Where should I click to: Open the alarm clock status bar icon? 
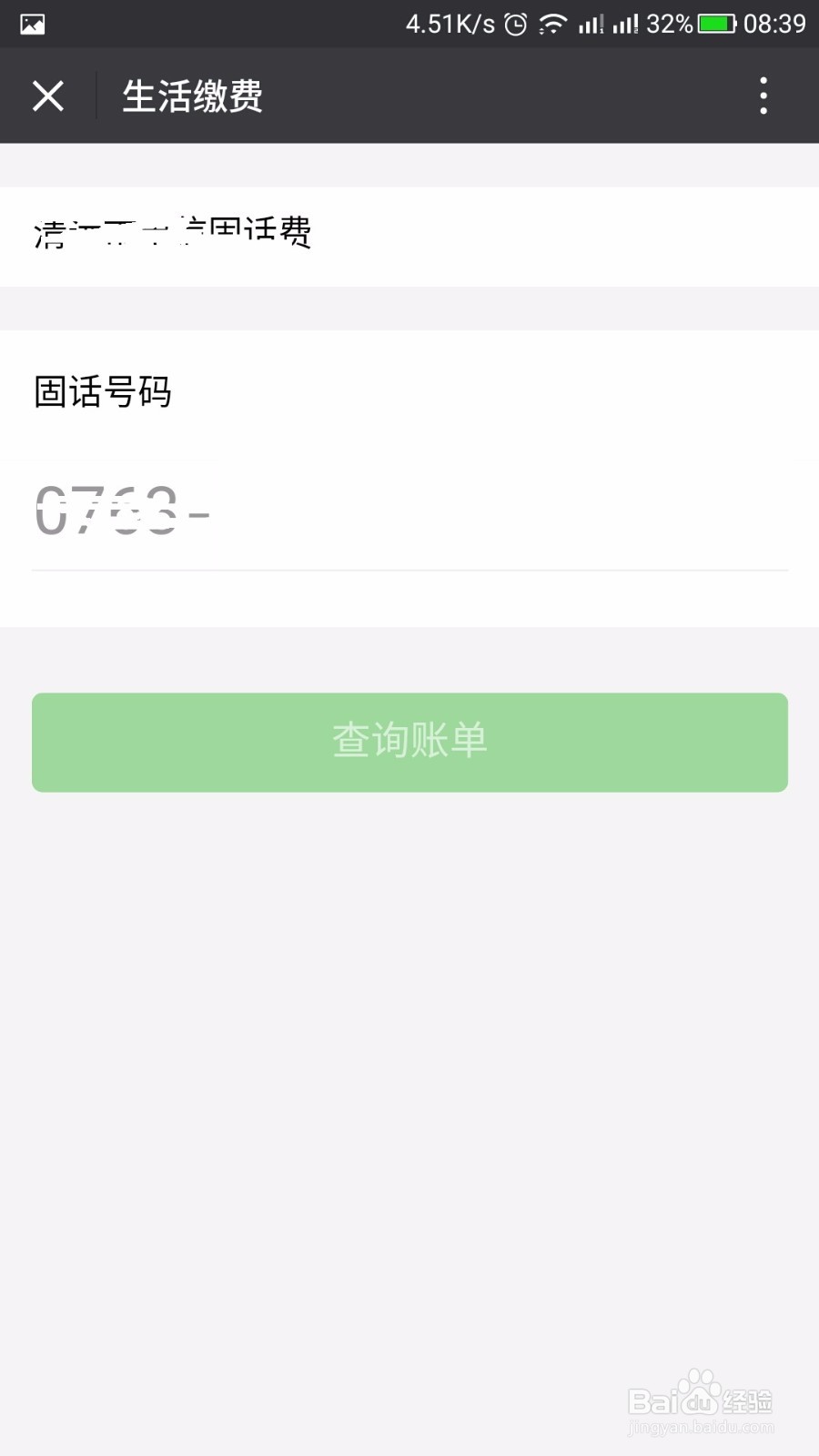[514, 23]
